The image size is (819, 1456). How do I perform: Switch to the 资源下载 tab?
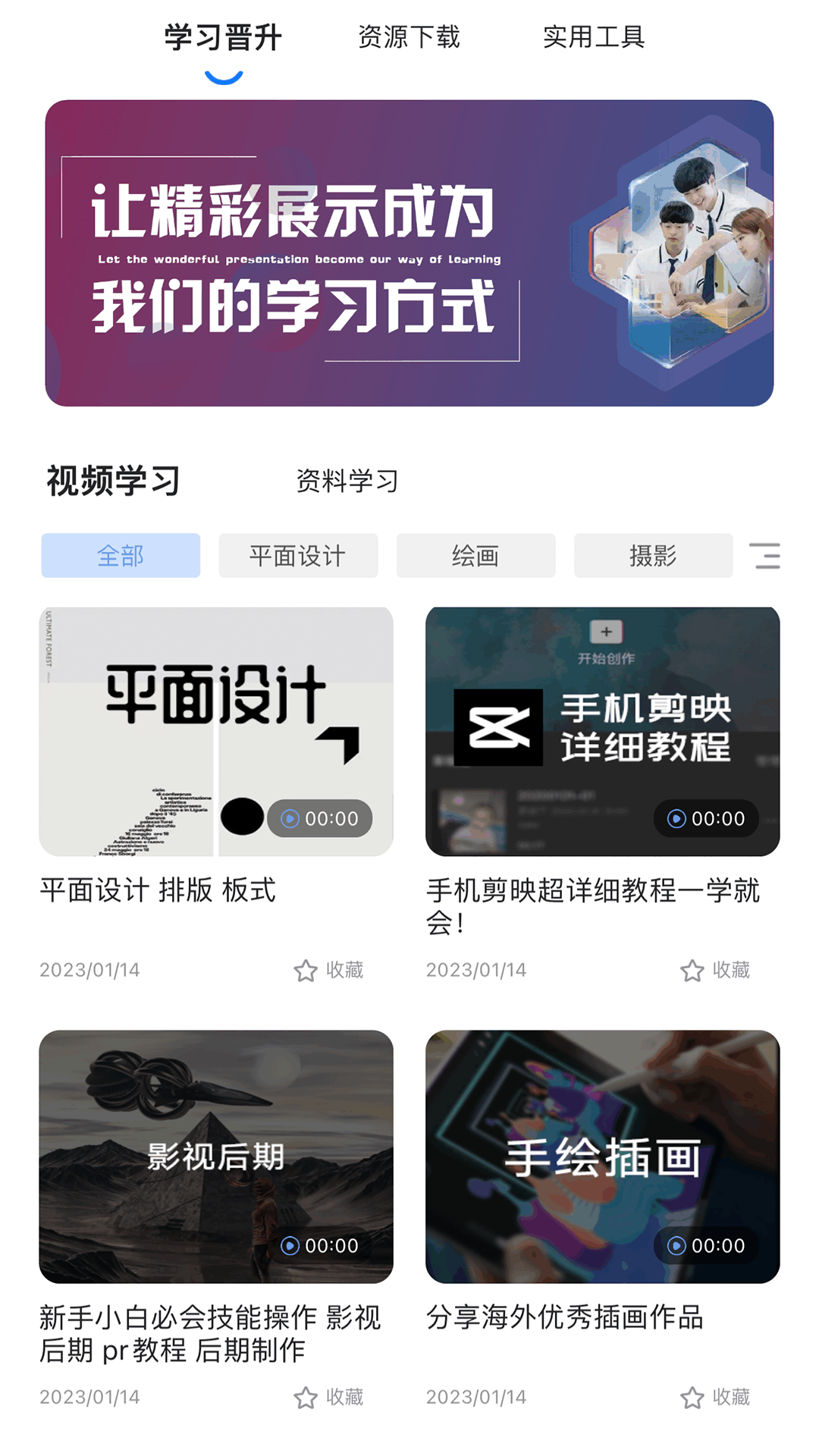[409, 36]
